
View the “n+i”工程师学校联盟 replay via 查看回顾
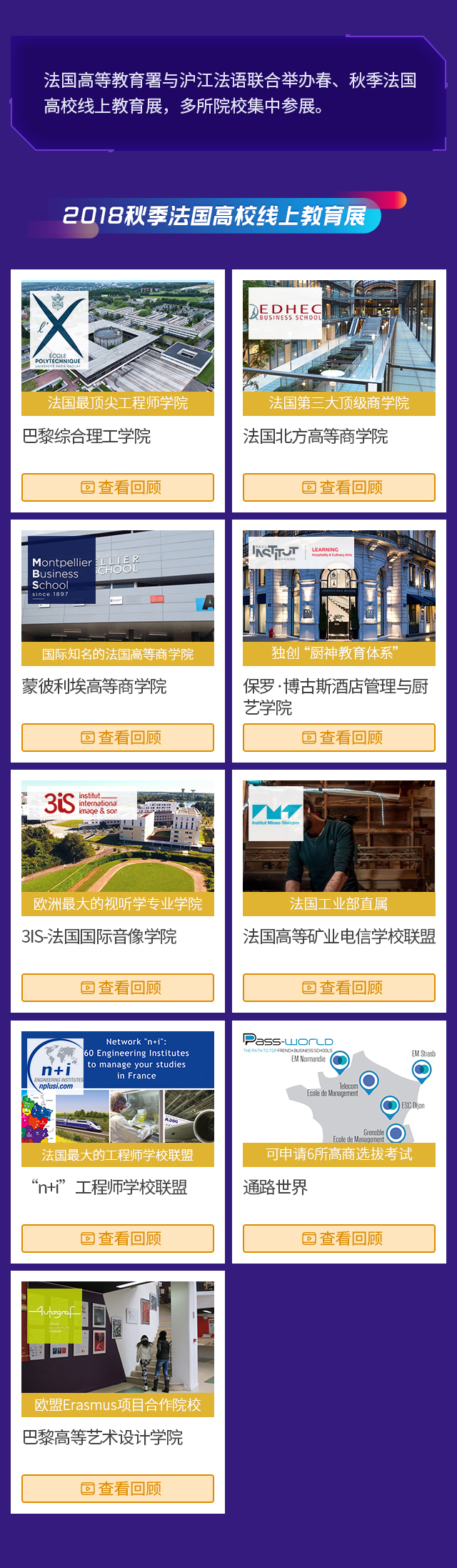118,1239
